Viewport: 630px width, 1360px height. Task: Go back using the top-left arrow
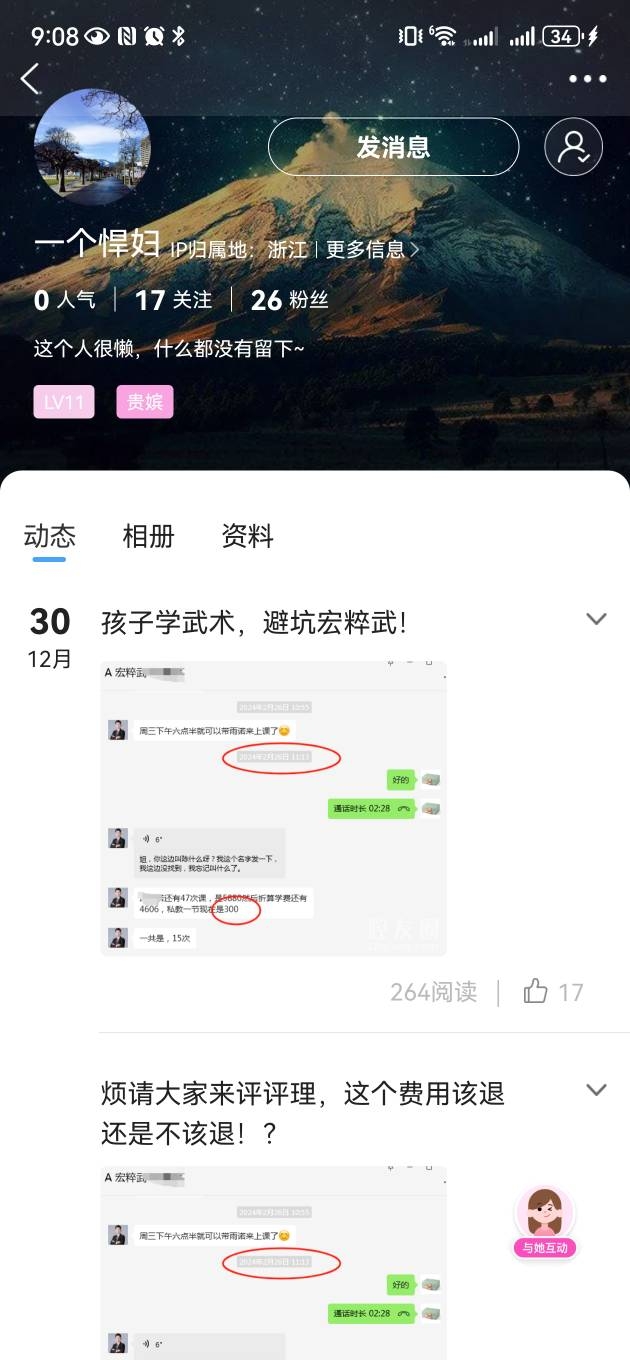(30, 78)
